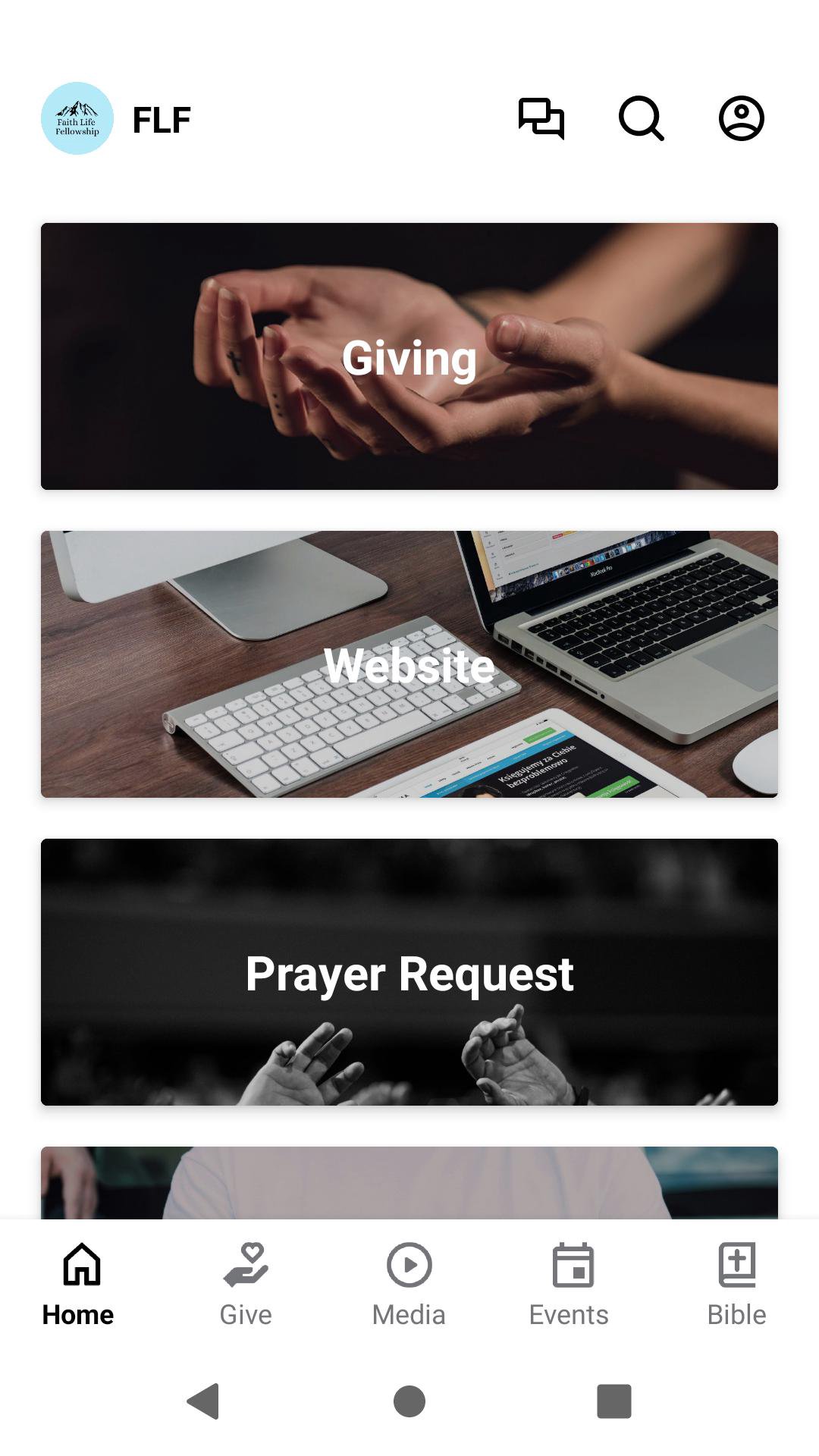819x1456 pixels.
Task: Open the messages chat icon
Action: [541, 118]
